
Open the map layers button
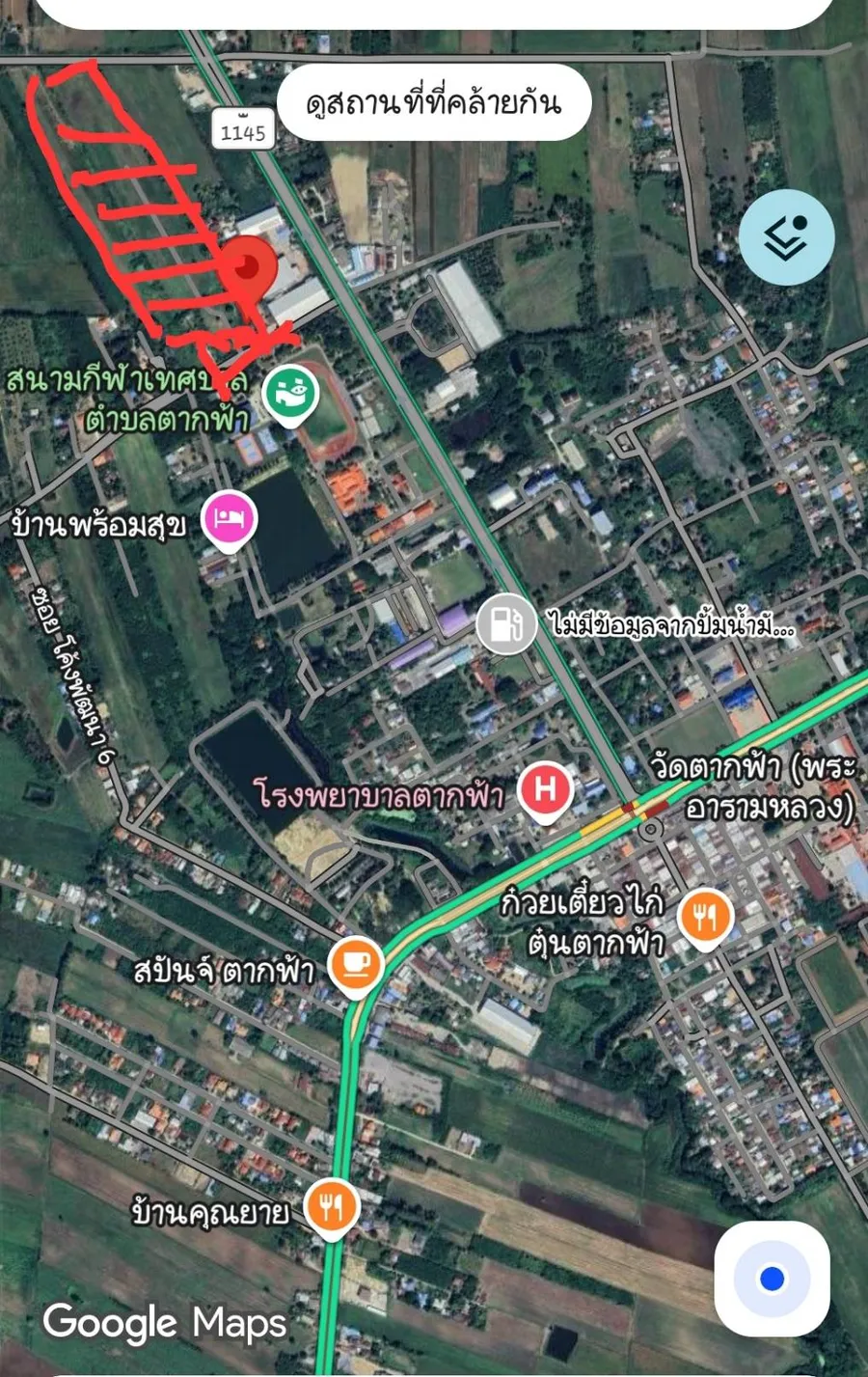point(786,237)
